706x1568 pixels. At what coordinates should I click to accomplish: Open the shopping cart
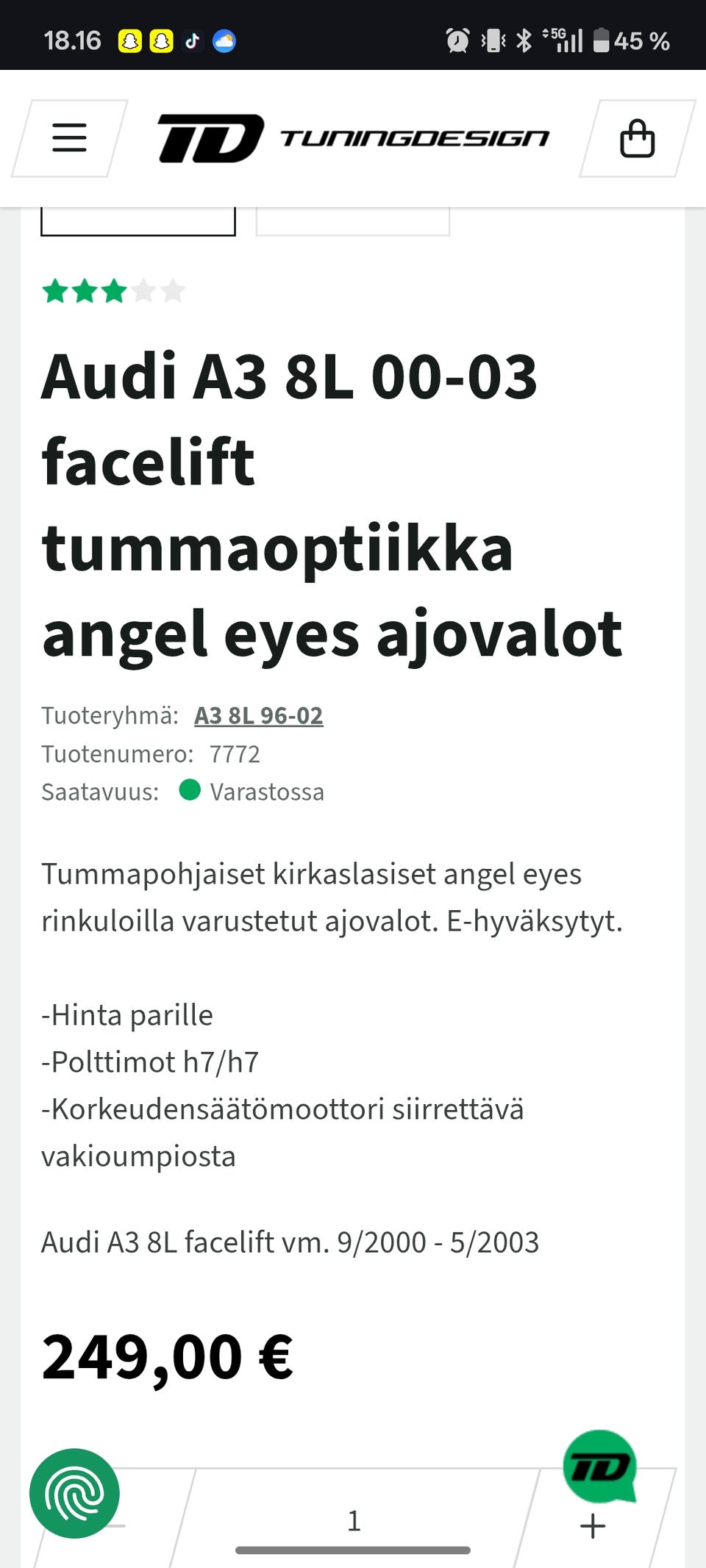pos(637,138)
